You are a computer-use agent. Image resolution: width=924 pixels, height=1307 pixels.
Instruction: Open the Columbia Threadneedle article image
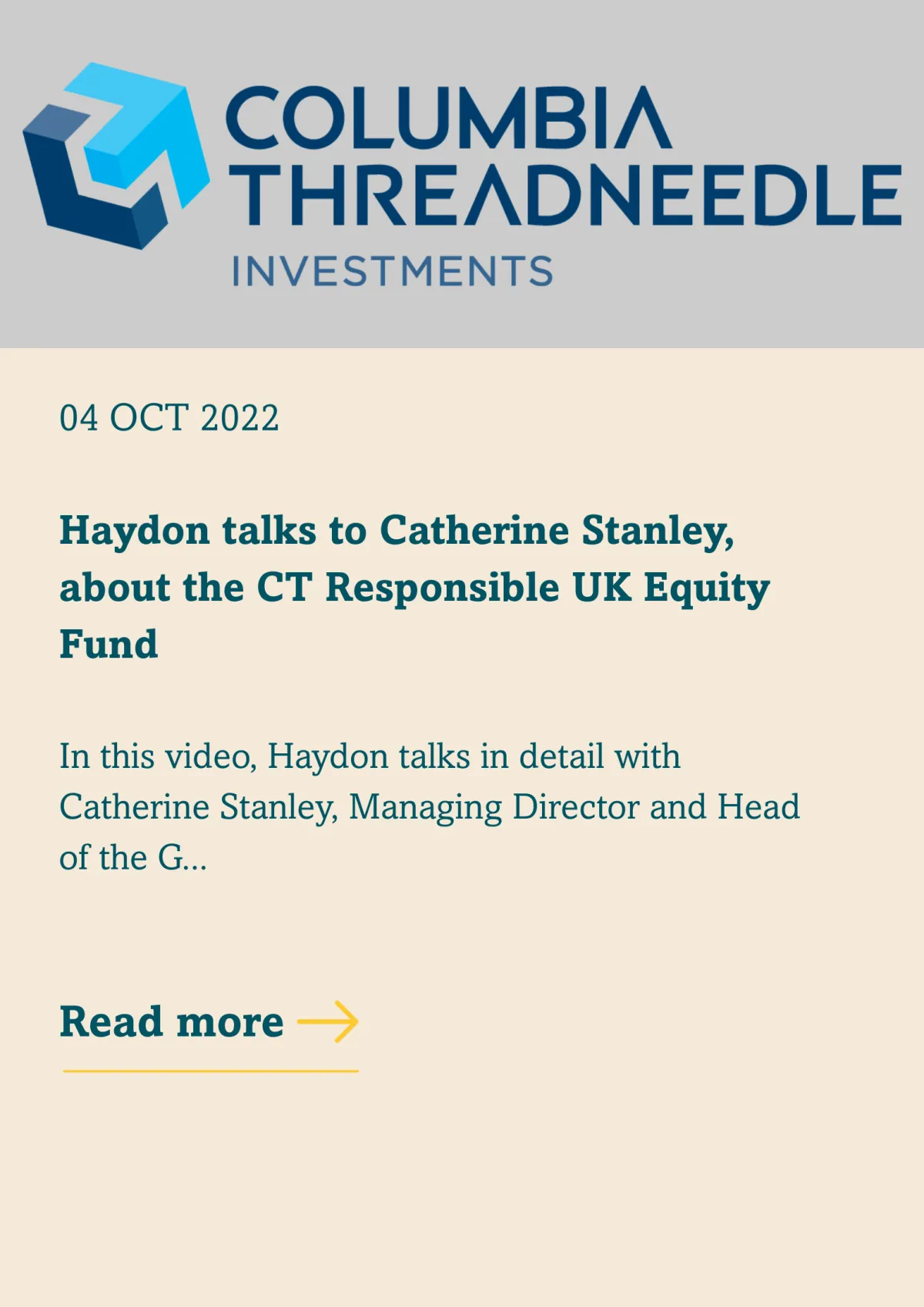[462, 174]
